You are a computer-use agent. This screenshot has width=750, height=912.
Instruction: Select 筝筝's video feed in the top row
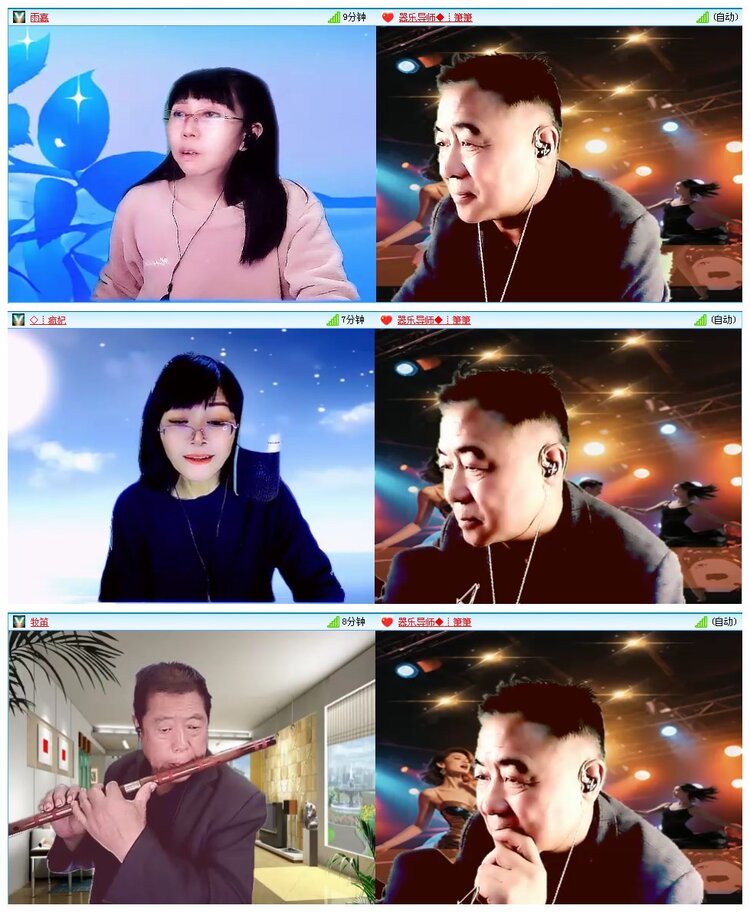tap(560, 165)
